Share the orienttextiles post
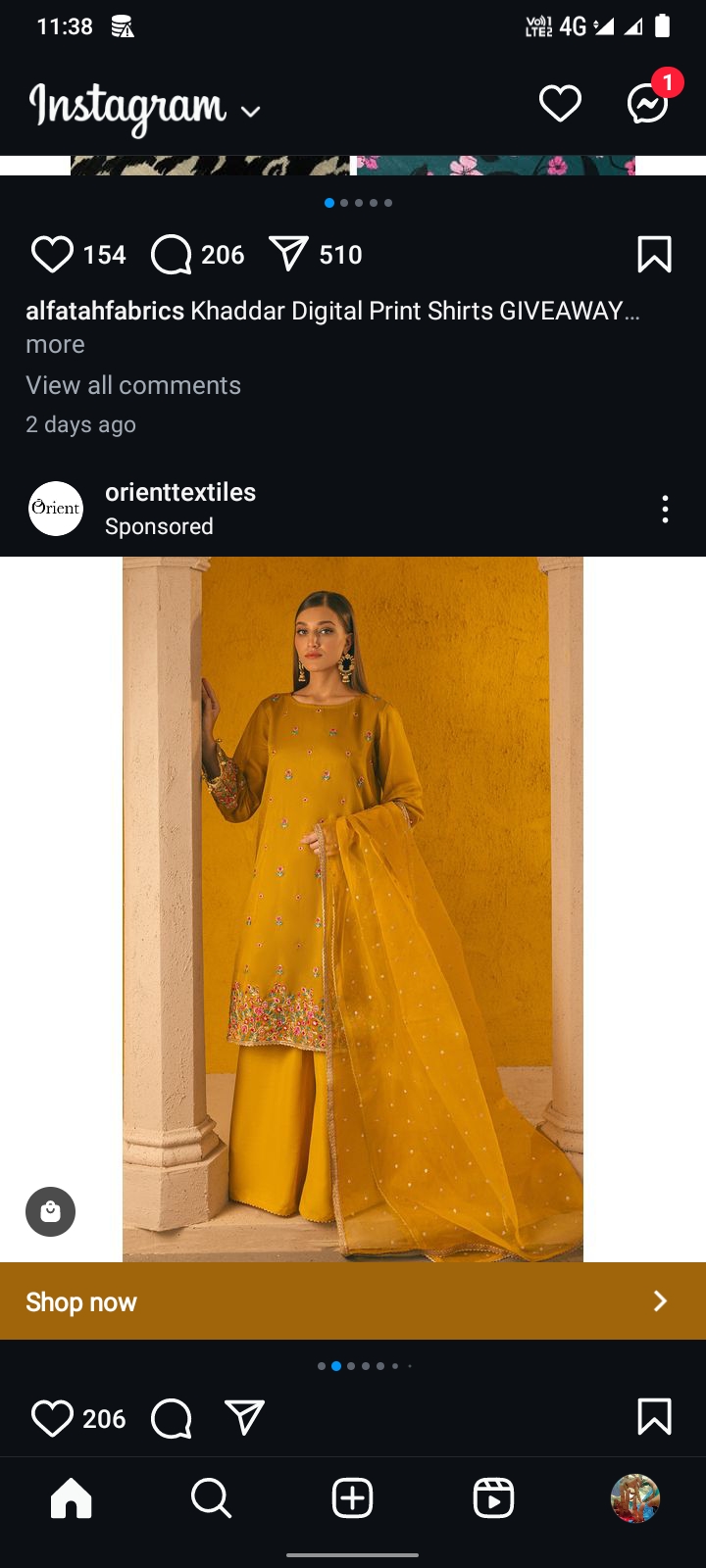This screenshot has width=706, height=1568. coord(245,1418)
